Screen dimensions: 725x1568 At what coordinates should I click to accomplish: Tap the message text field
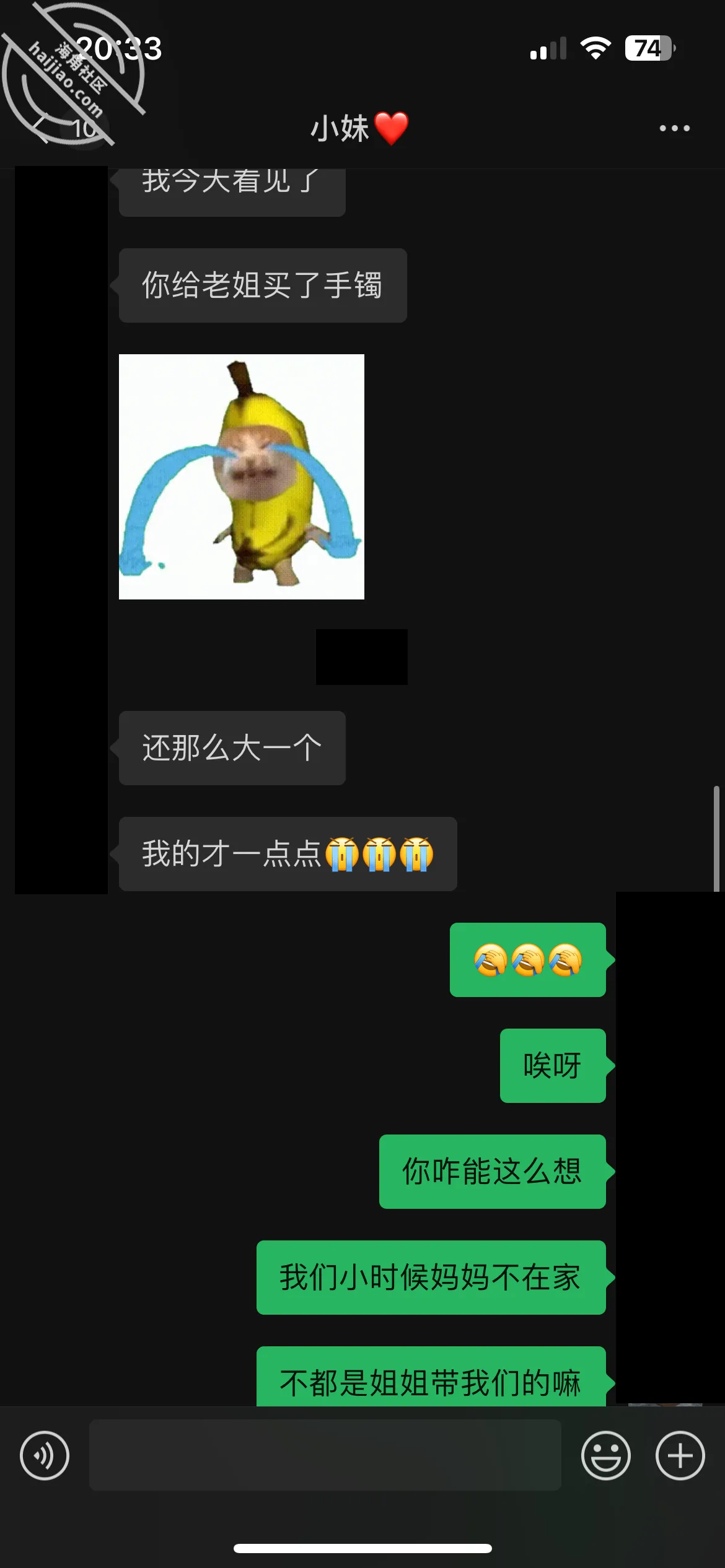coord(325,1455)
